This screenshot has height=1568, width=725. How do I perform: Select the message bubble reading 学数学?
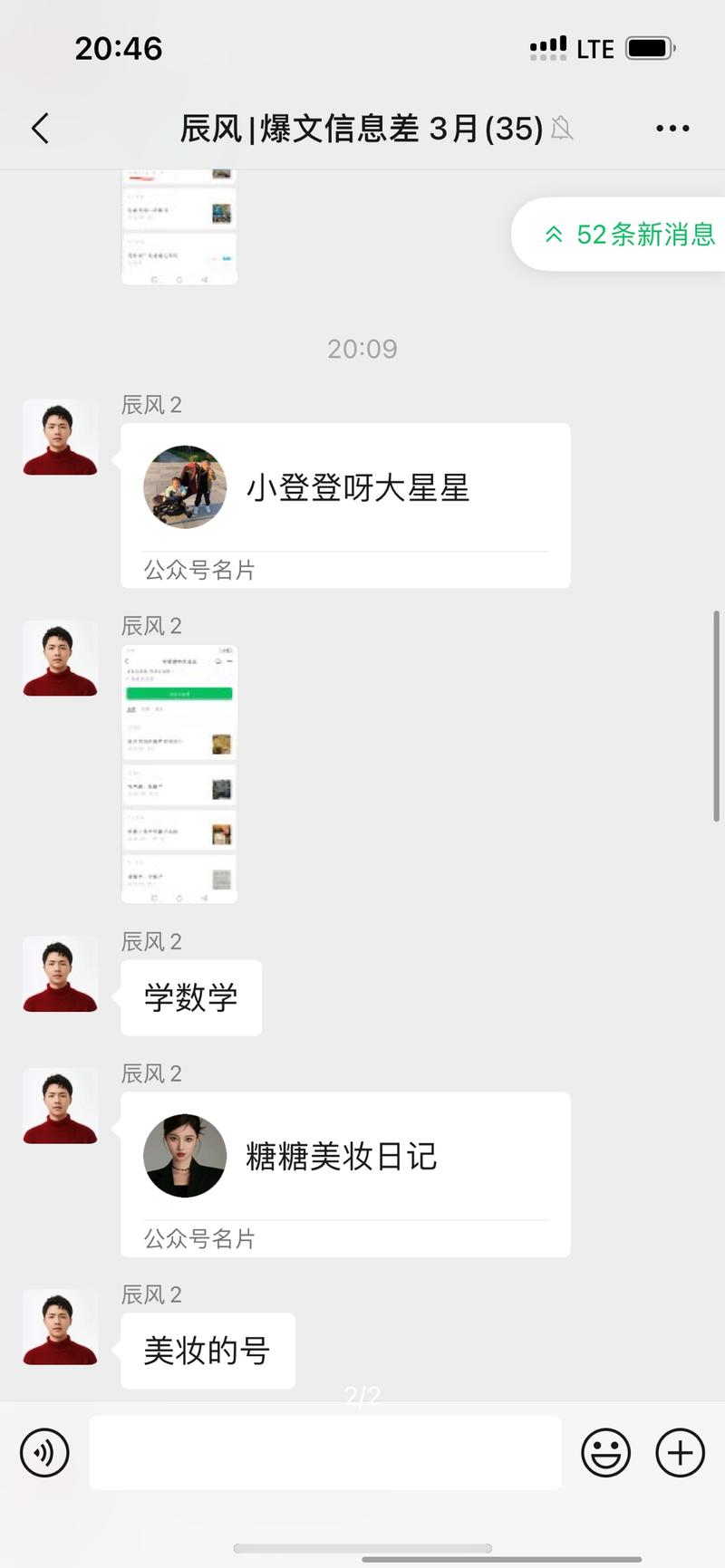[x=190, y=996]
